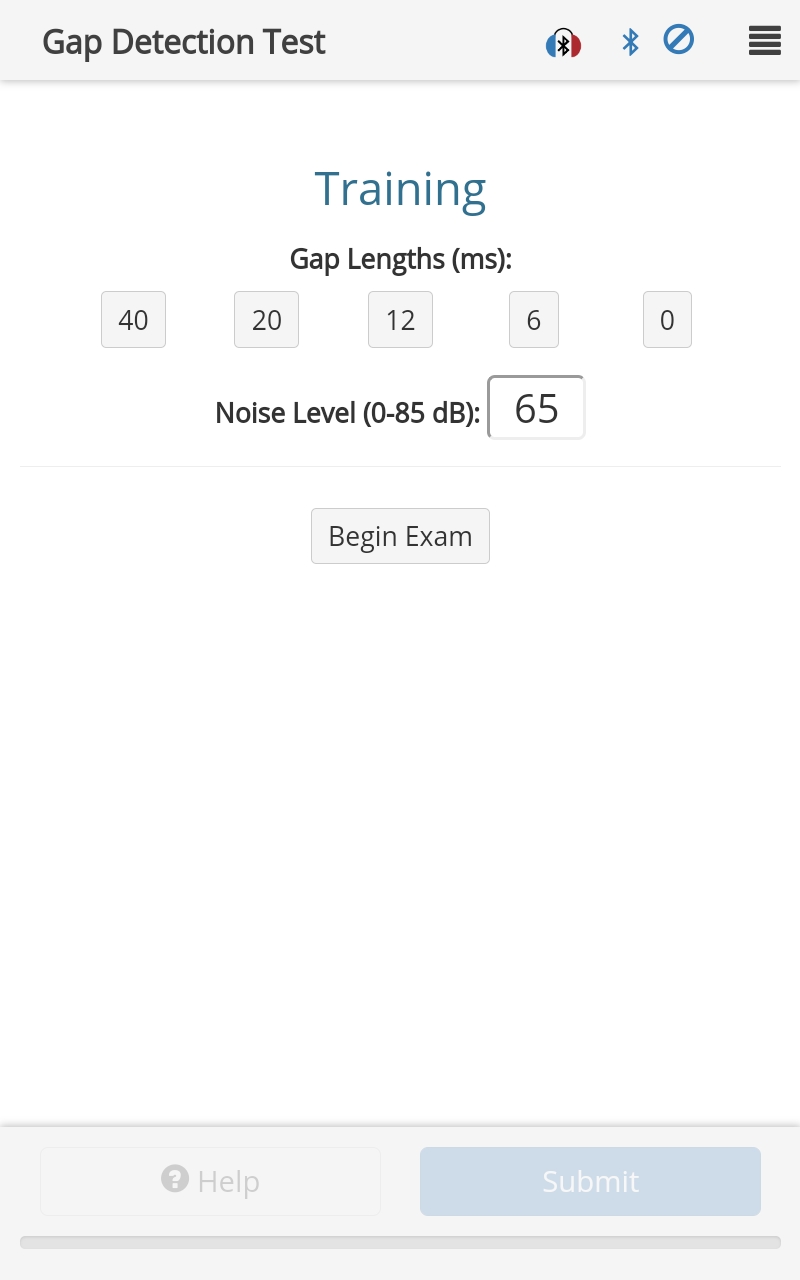Image resolution: width=800 pixels, height=1280 pixels.
Task: Play the 6 ms gap sample
Action: click(533, 320)
